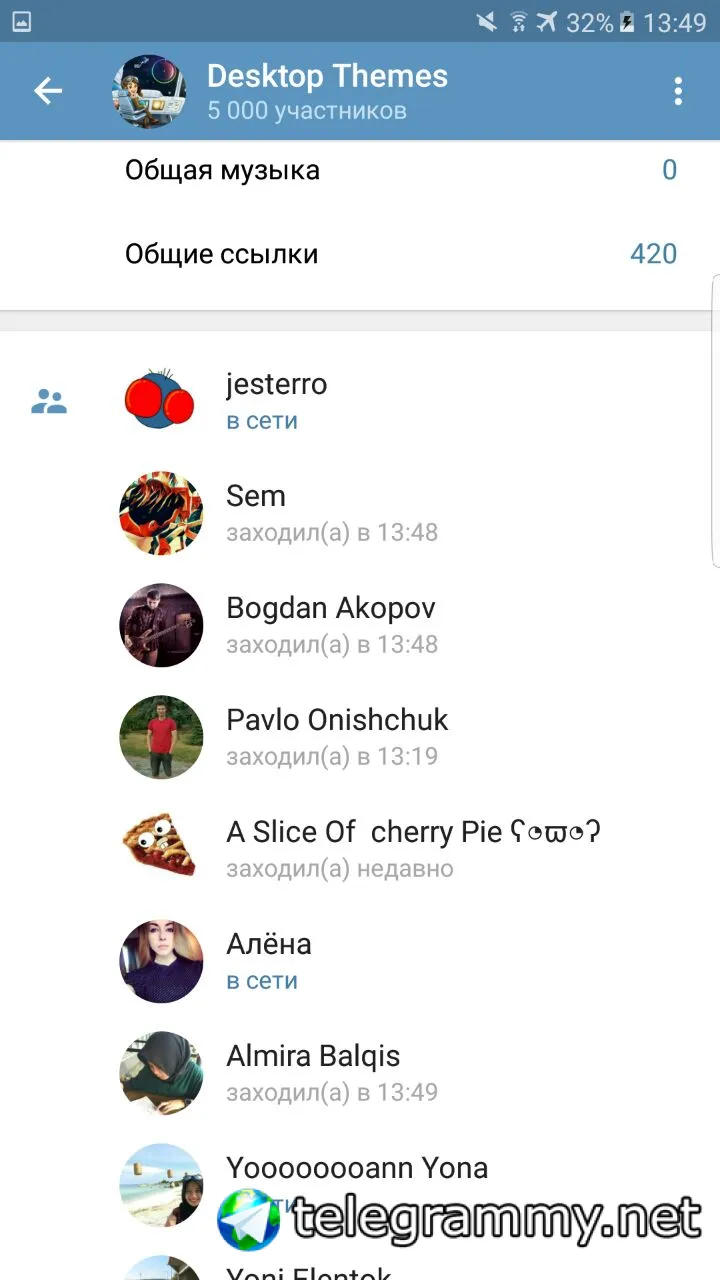Open Общая музыка shared music
This screenshot has width=720, height=1280.
pos(400,170)
